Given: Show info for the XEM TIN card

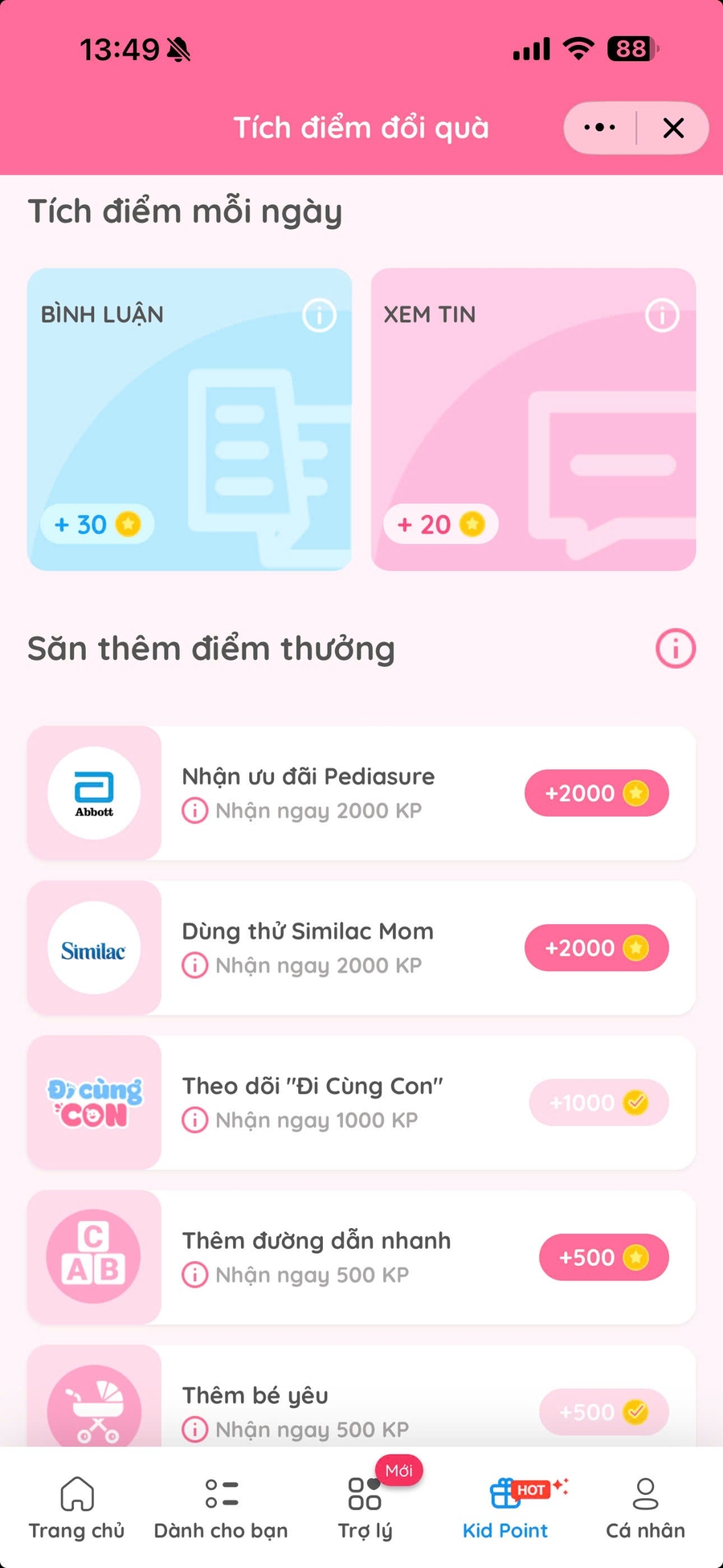Looking at the screenshot, I should coord(662,315).
